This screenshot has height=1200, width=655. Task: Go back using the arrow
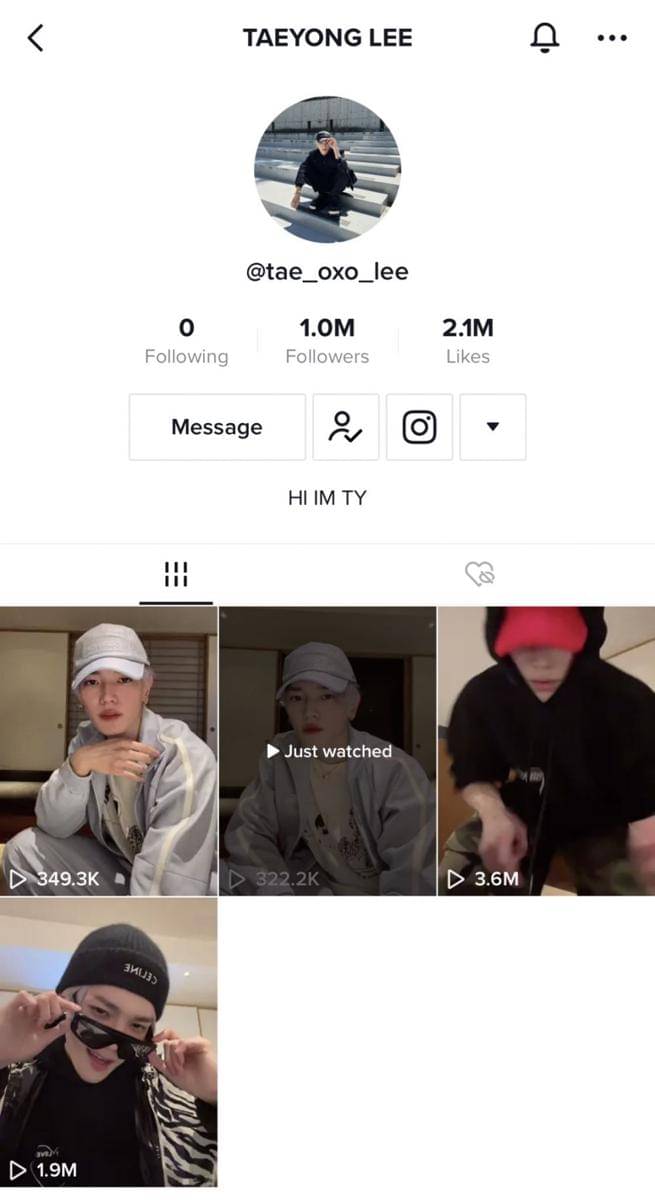(x=36, y=38)
